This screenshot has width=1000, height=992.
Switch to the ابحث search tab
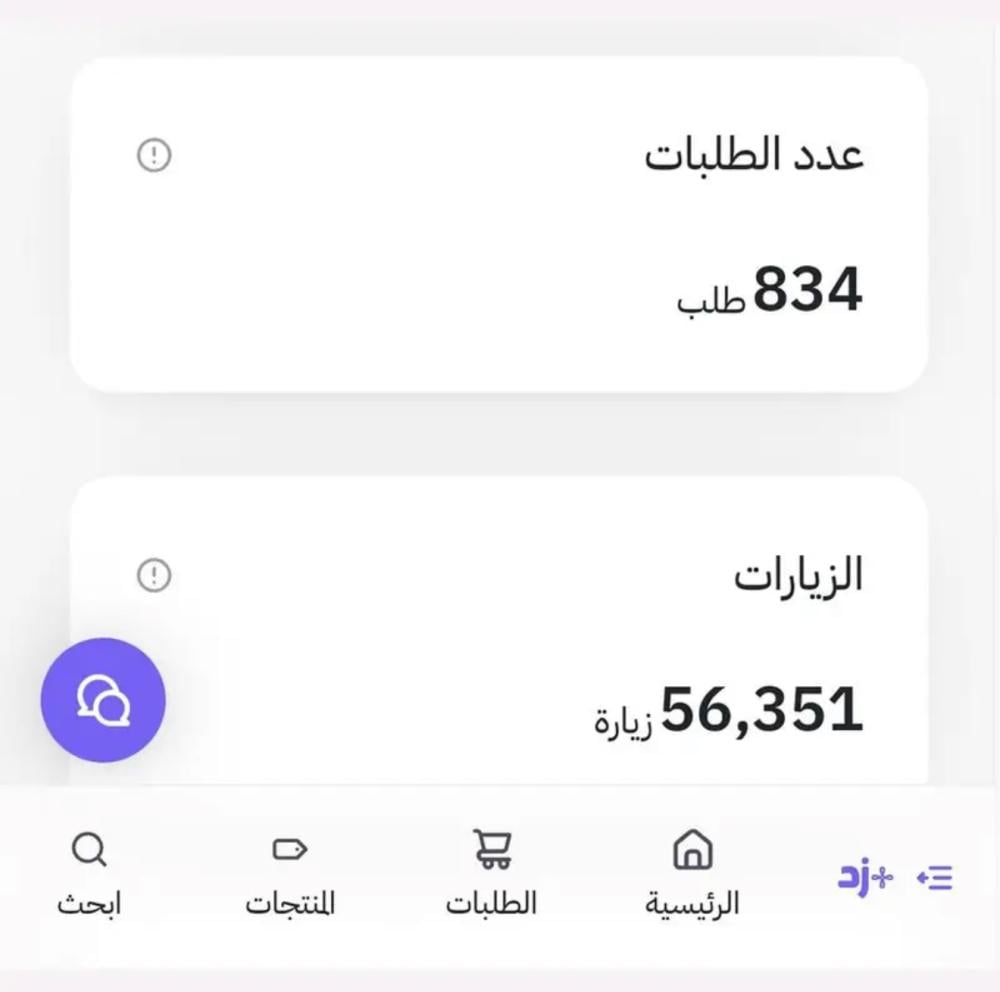point(89,875)
